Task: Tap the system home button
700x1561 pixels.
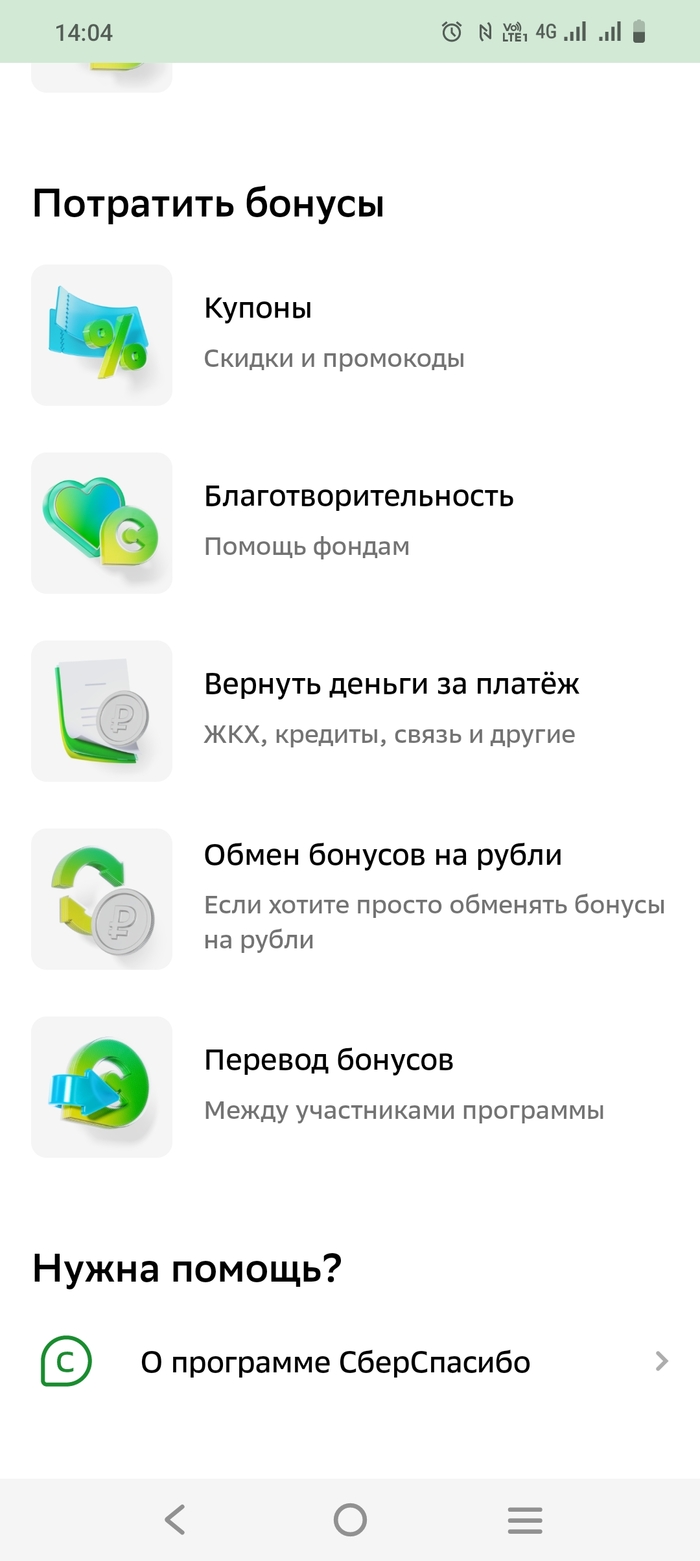Action: 350,1520
